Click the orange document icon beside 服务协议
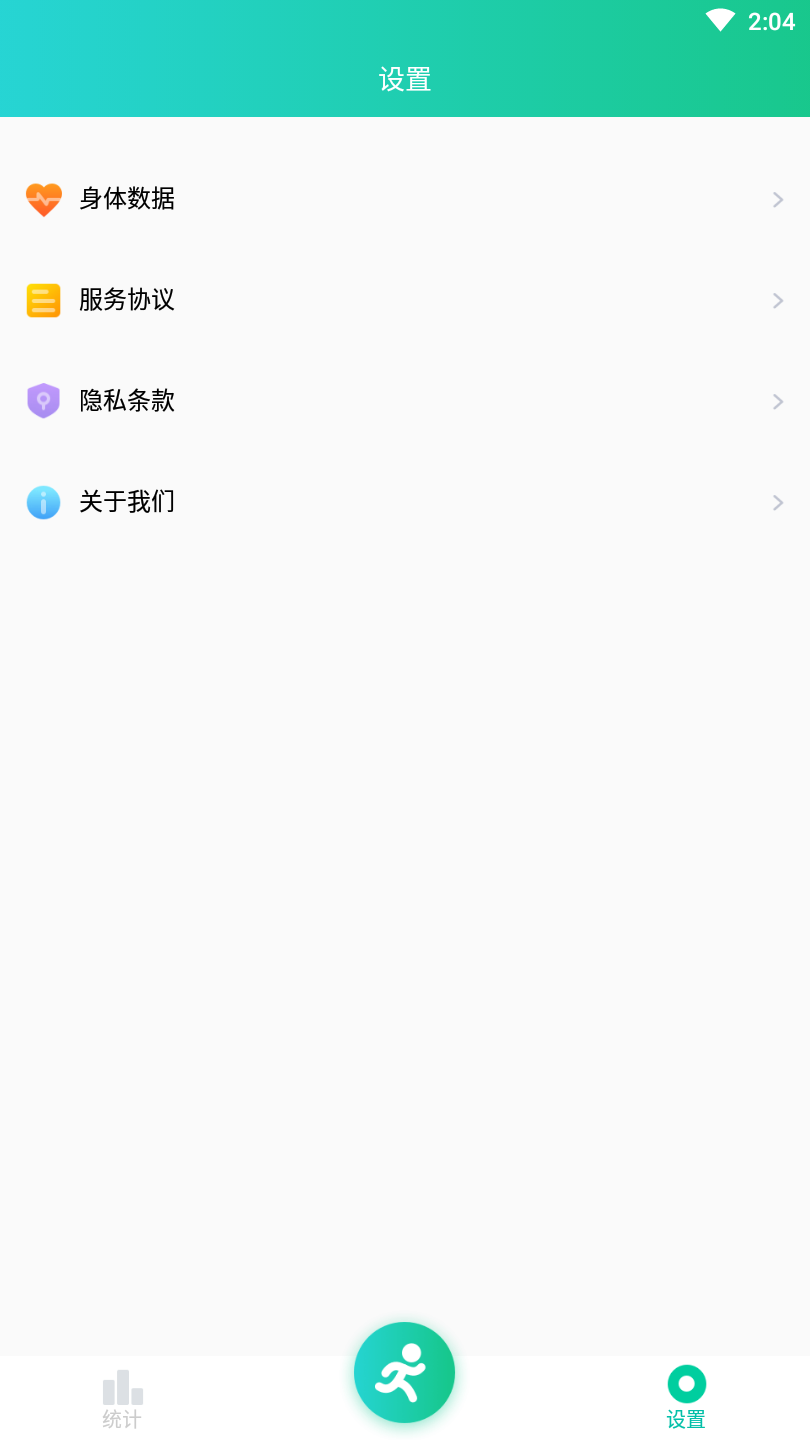The height and width of the screenshot is (1440, 810). (44, 300)
